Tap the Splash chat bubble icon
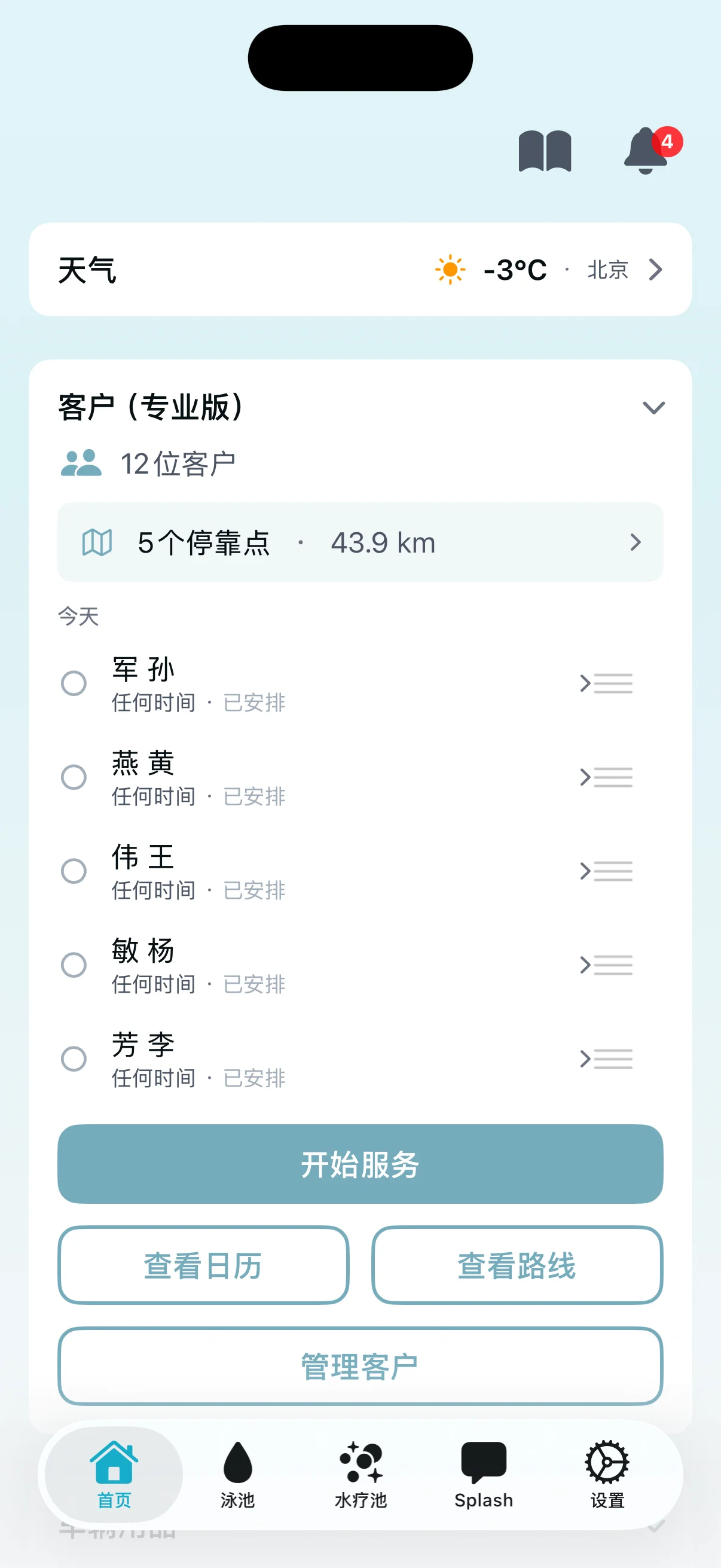721x1568 pixels. tap(484, 1461)
